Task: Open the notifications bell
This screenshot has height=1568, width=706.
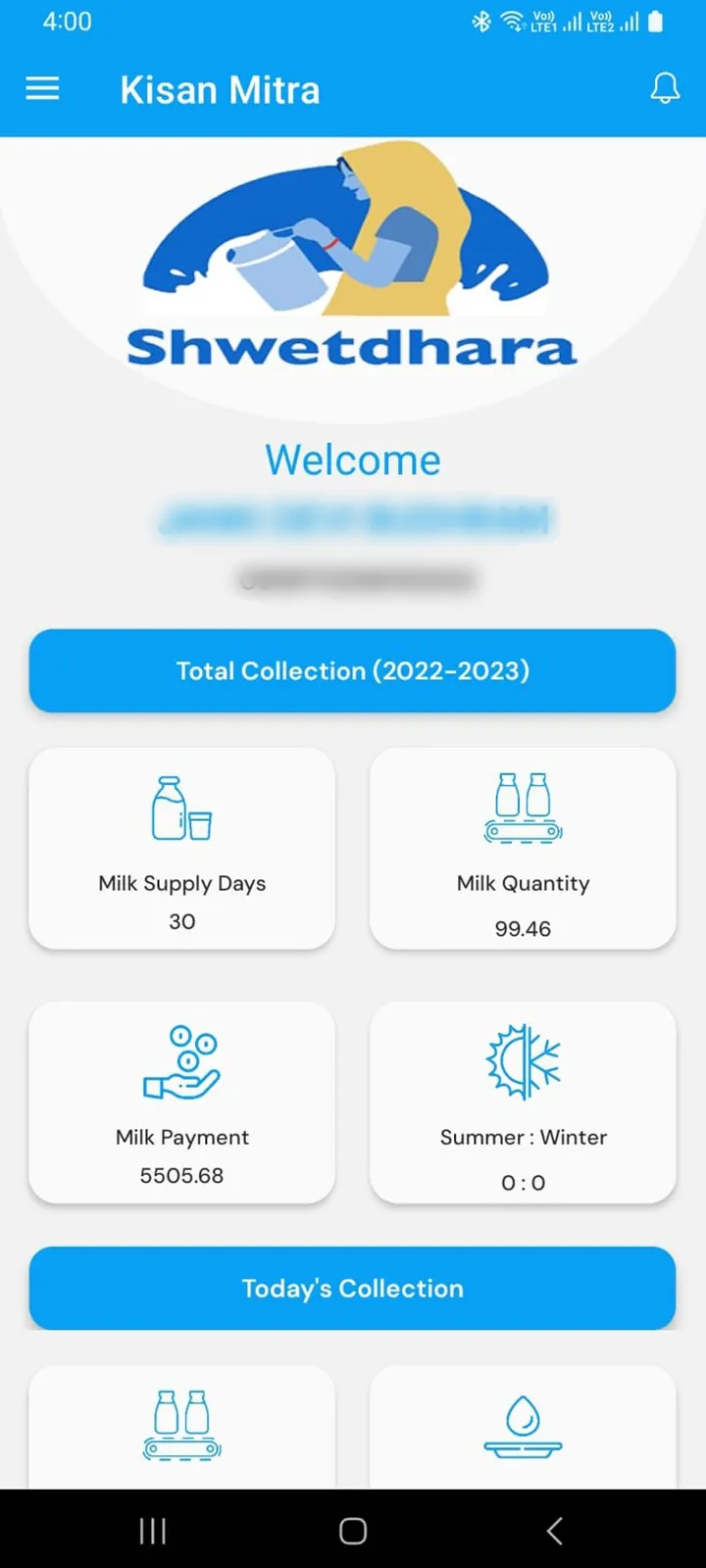Action: pyautogui.click(x=665, y=89)
